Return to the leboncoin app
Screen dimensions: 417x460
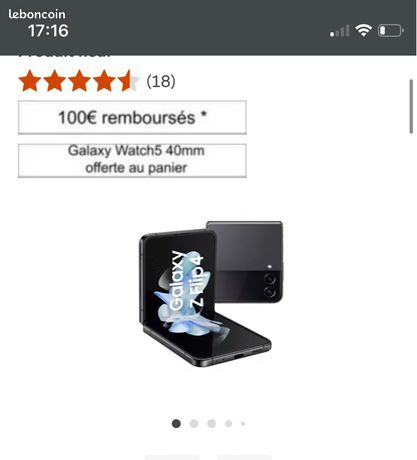[37, 14]
